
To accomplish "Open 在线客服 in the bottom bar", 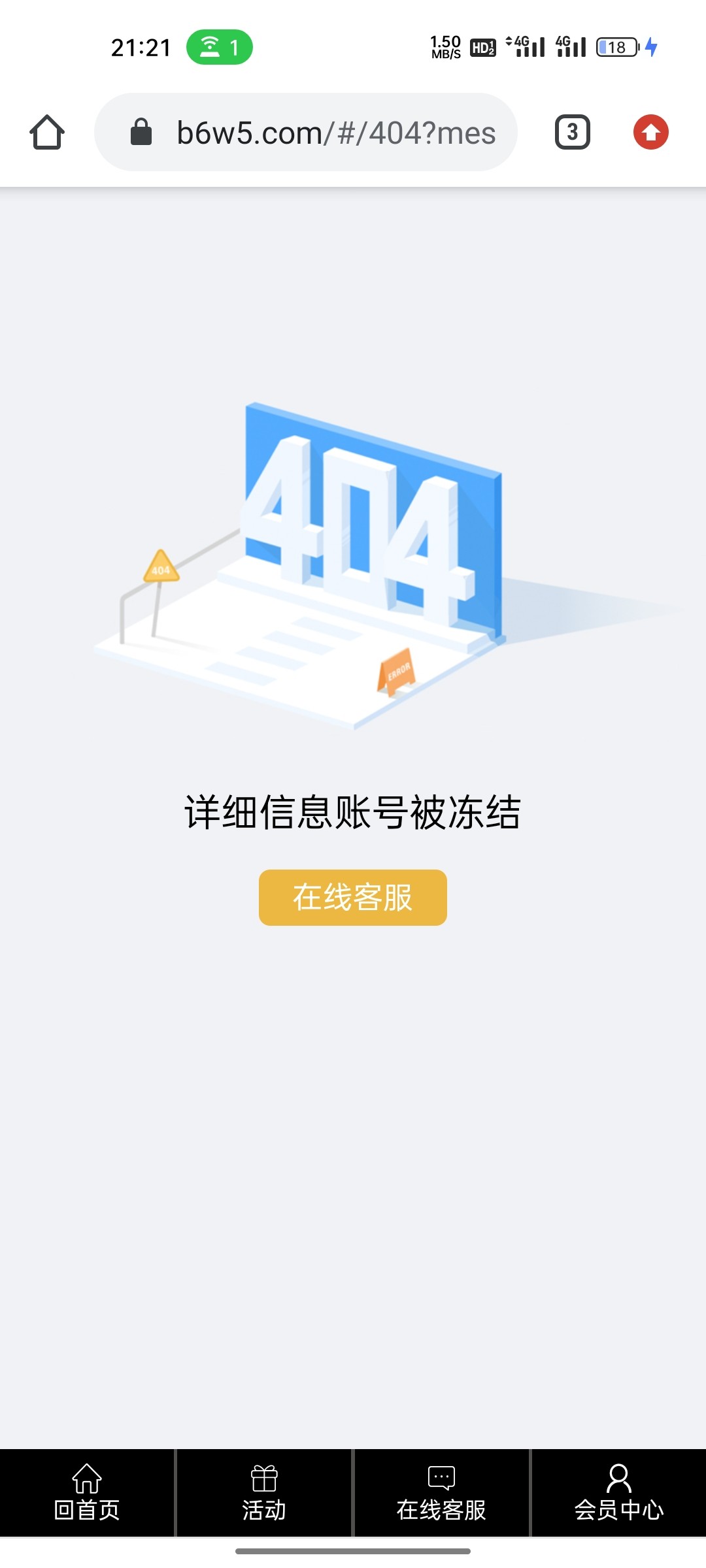I will [441, 1494].
